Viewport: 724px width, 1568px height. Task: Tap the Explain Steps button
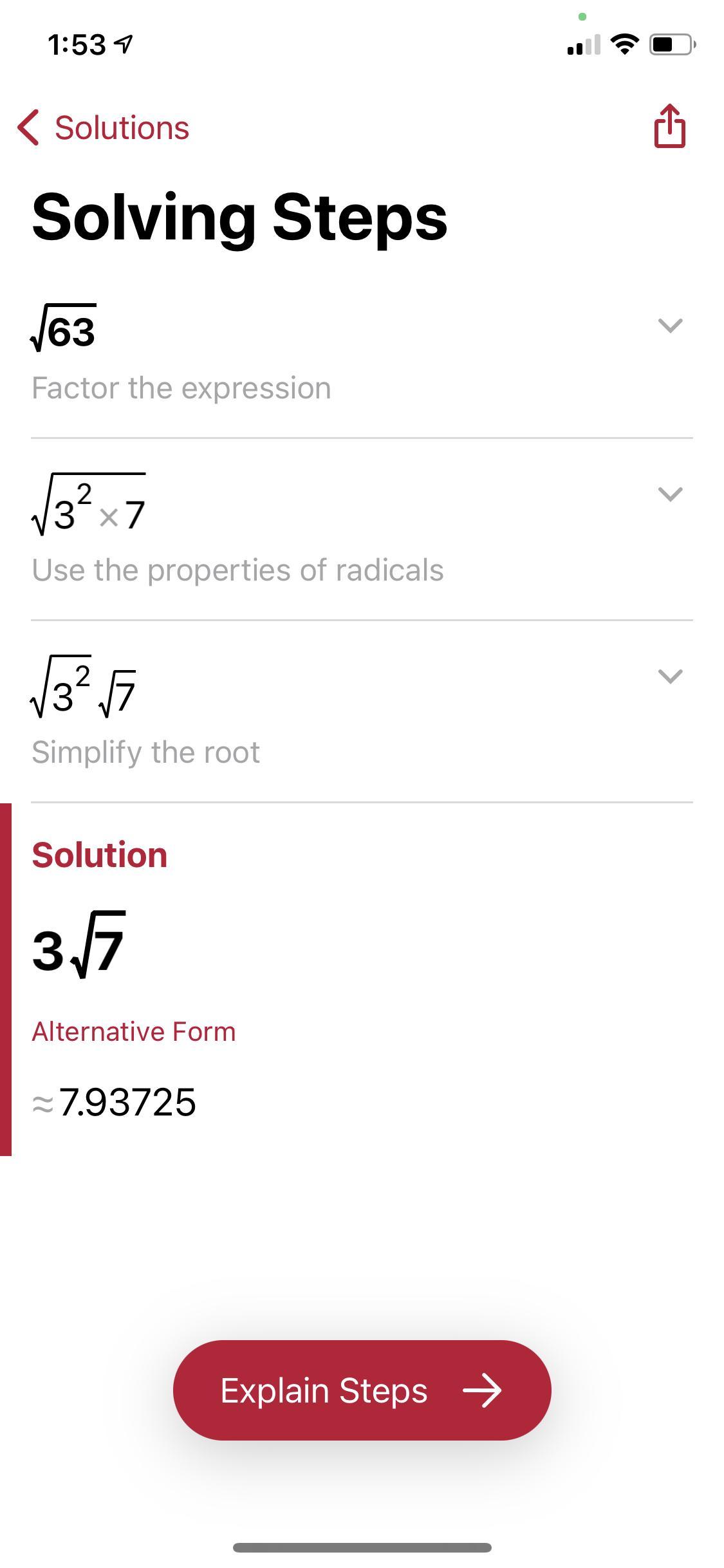coord(362,1390)
